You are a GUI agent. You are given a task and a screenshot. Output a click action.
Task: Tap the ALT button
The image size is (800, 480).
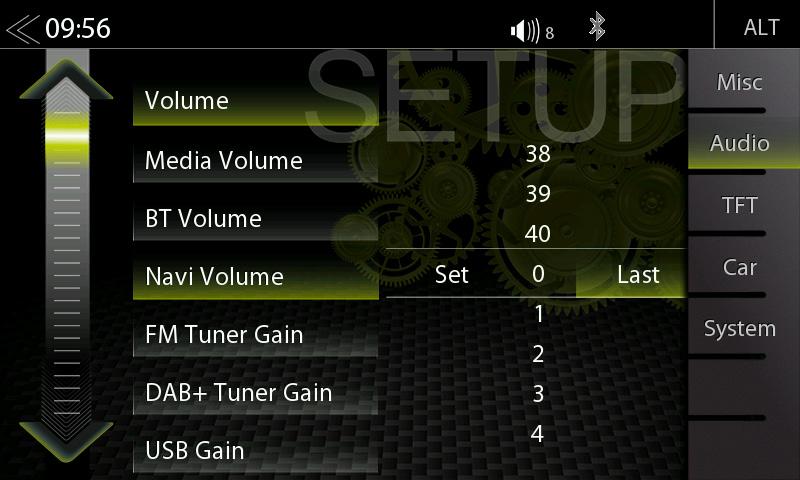pyautogui.click(x=761, y=27)
